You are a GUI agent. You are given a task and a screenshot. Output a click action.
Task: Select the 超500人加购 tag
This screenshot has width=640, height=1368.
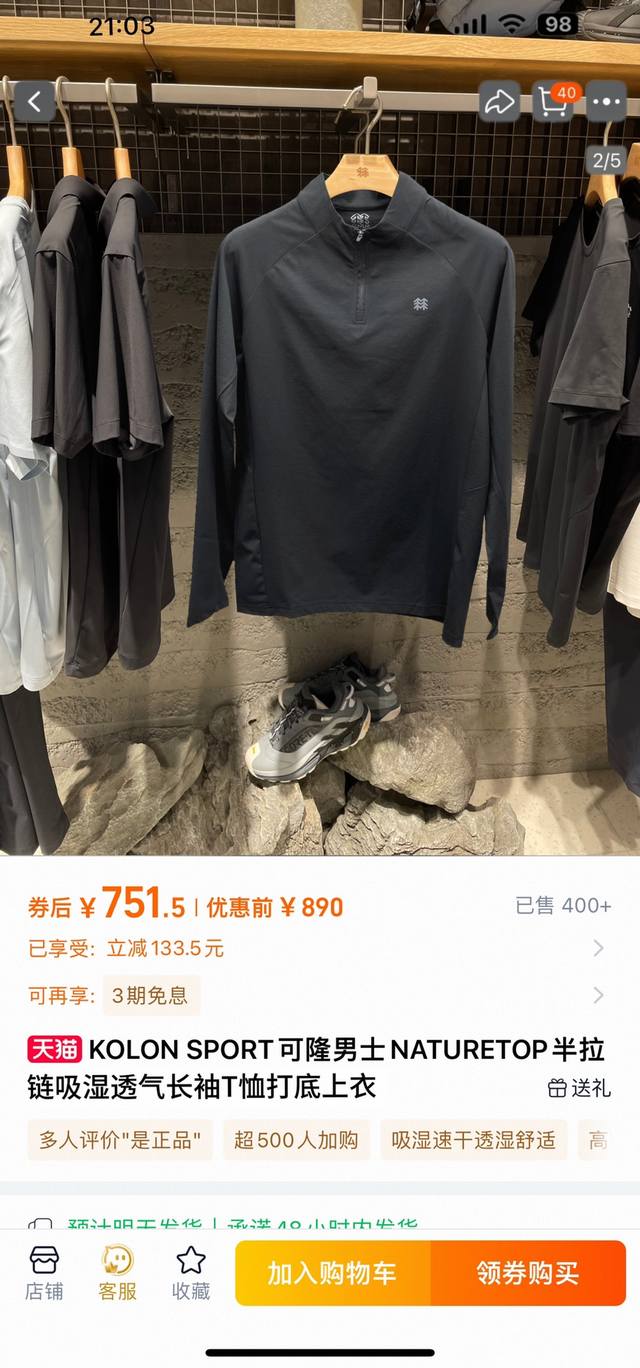point(296,1140)
